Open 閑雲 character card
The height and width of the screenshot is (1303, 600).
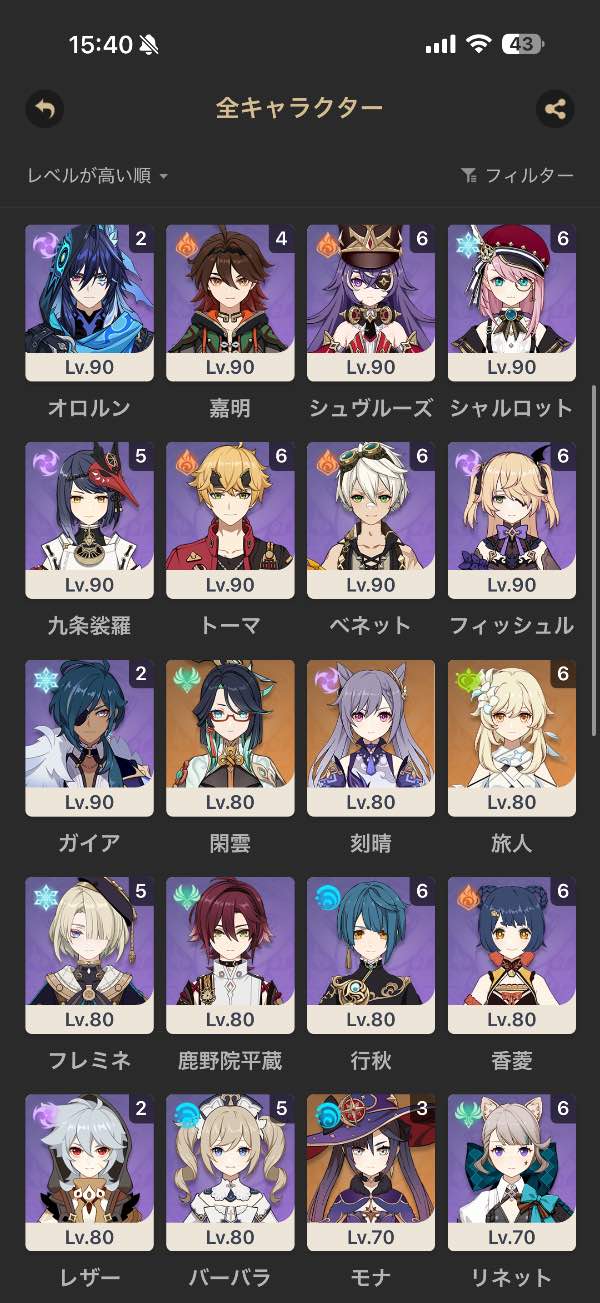[230, 738]
